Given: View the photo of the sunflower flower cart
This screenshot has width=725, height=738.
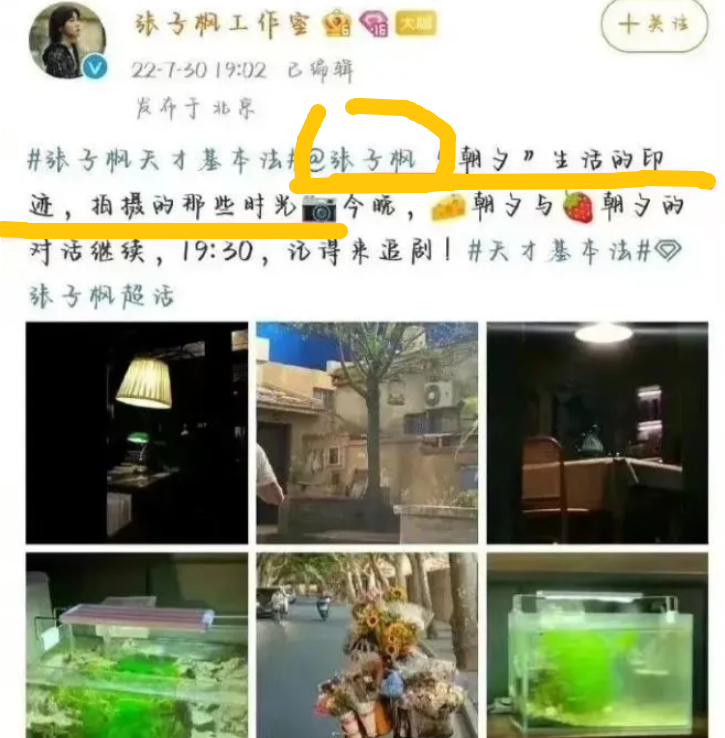Looking at the screenshot, I should coord(367,646).
